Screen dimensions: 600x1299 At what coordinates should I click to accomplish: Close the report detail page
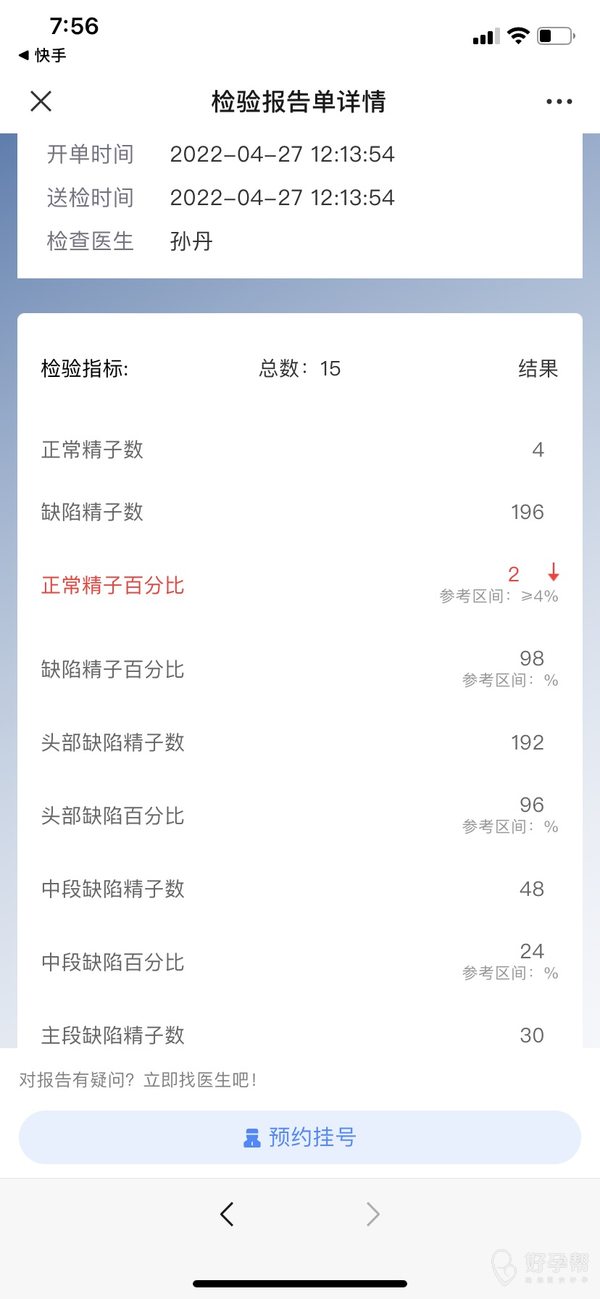[40, 101]
